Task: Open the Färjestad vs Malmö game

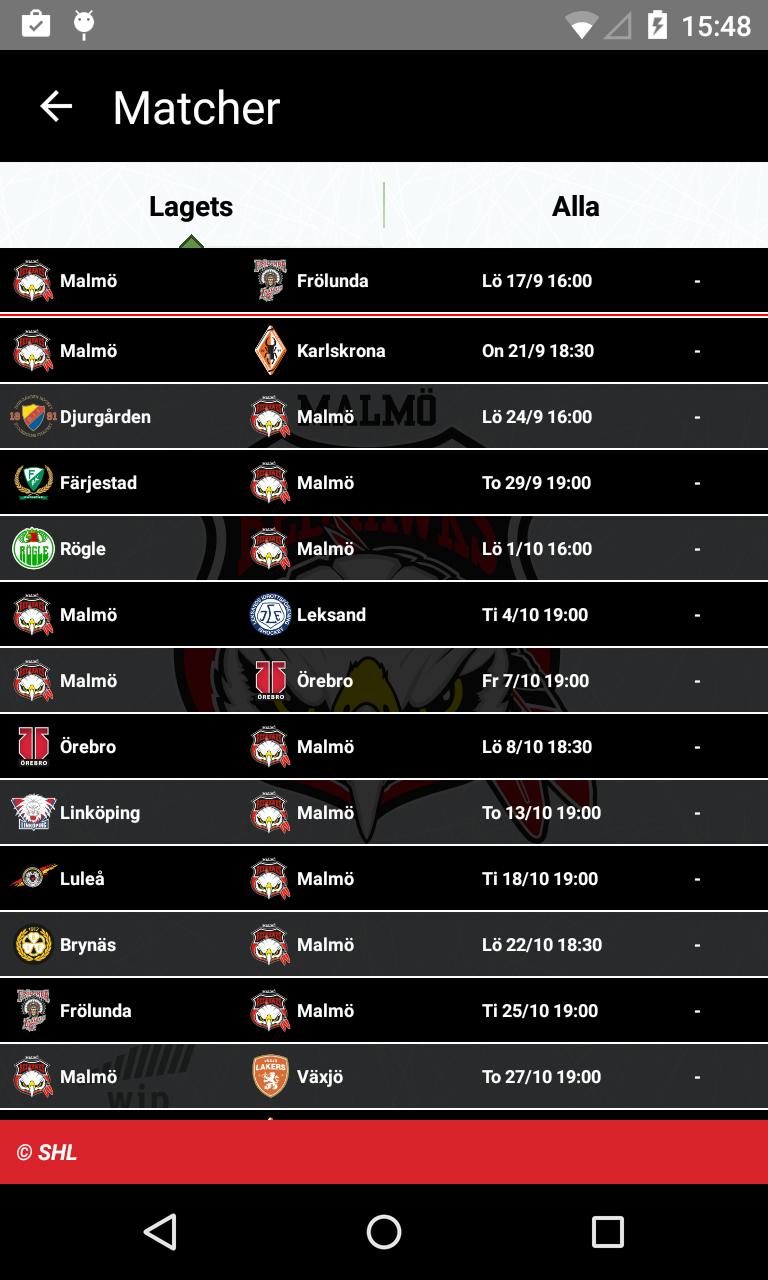Action: click(x=384, y=483)
